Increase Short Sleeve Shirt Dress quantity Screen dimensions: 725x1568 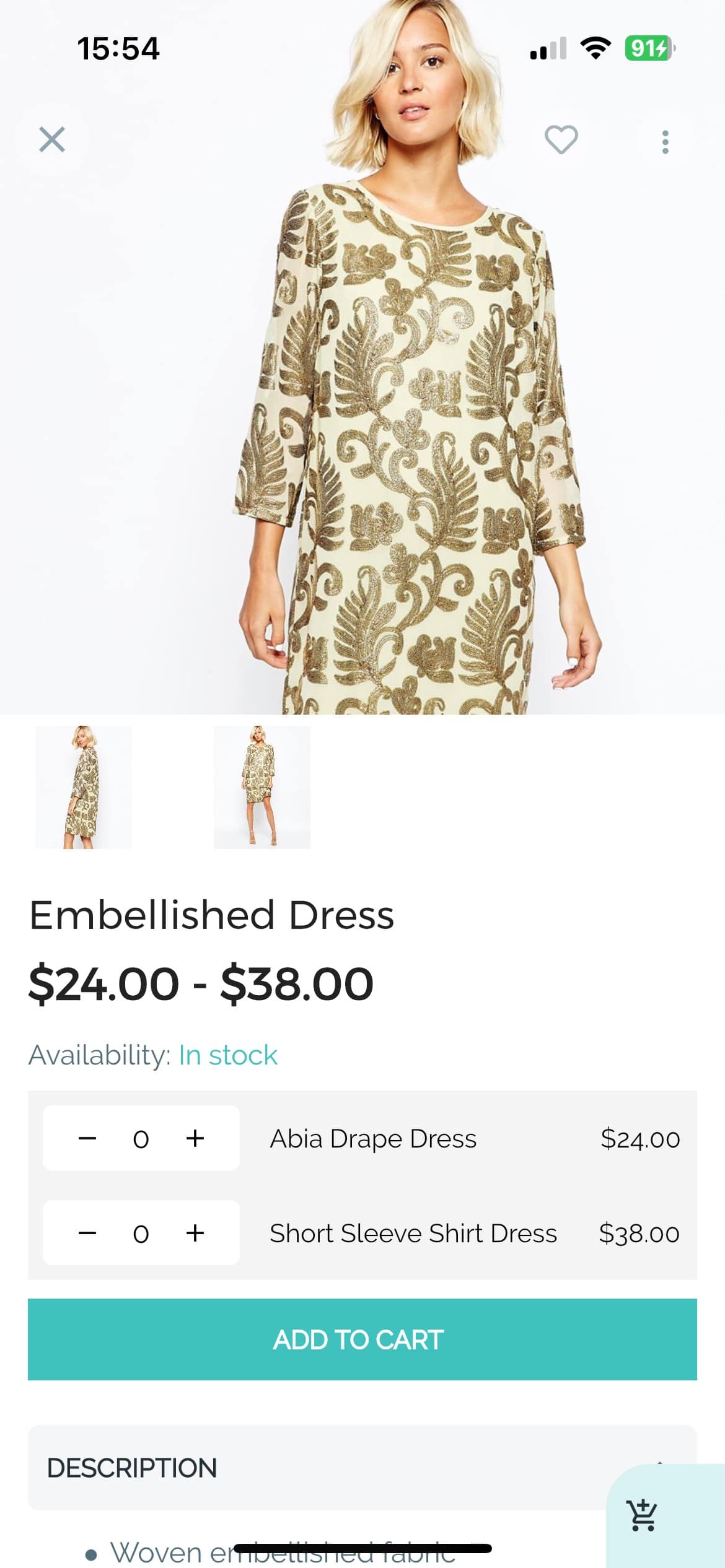pos(195,1233)
